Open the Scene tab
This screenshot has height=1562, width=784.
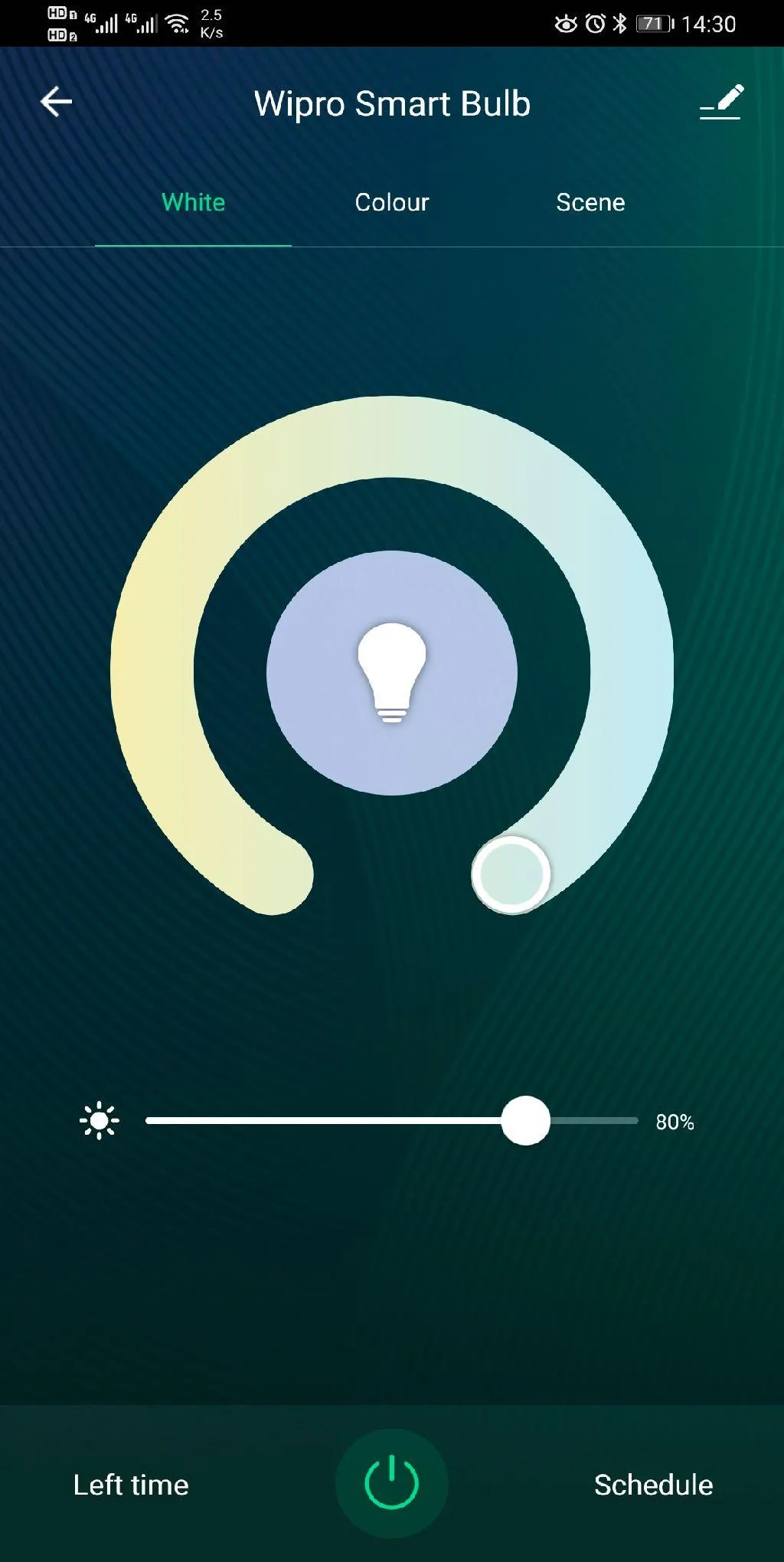point(590,202)
